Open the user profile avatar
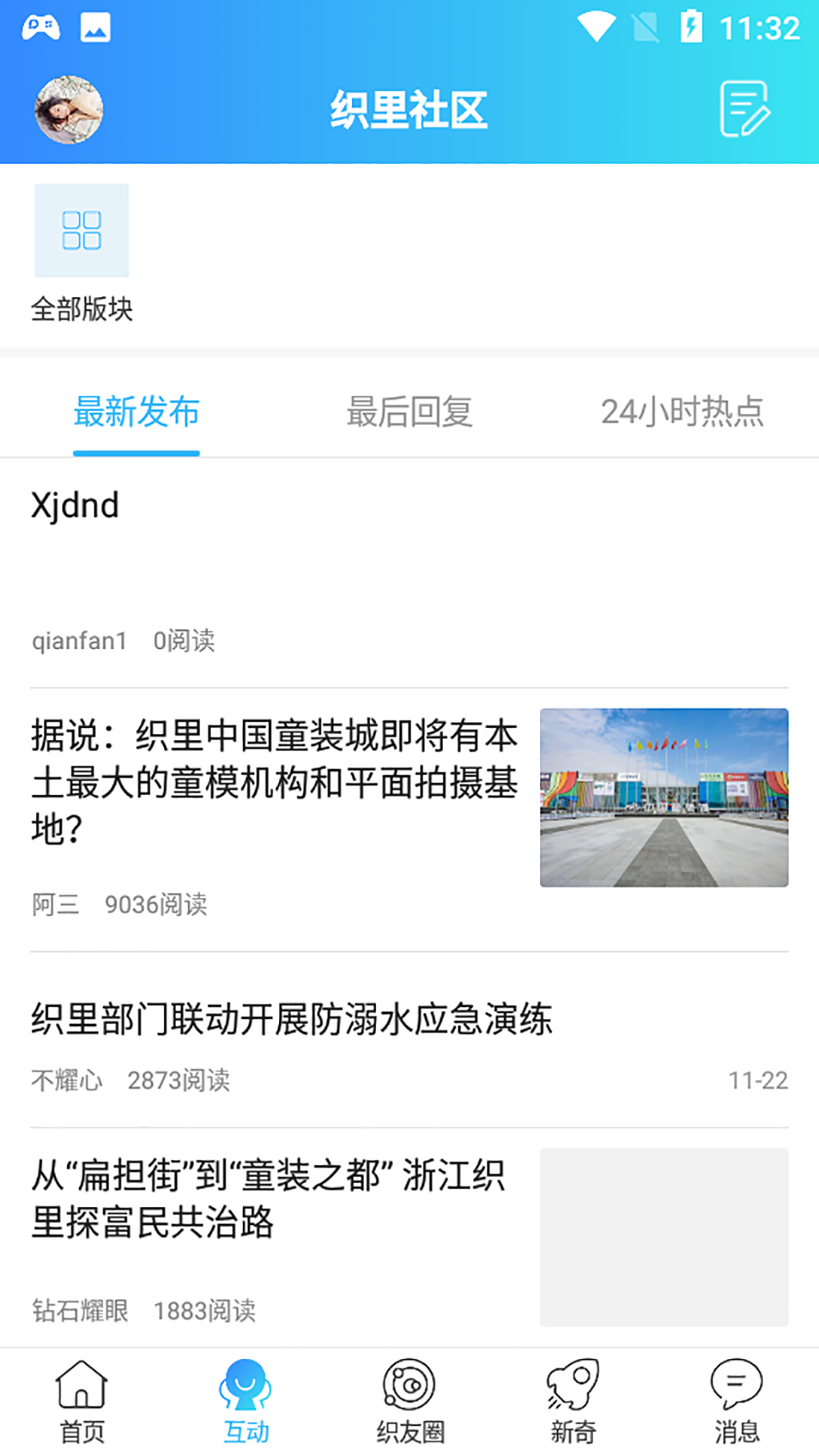 pyautogui.click(x=69, y=108)
